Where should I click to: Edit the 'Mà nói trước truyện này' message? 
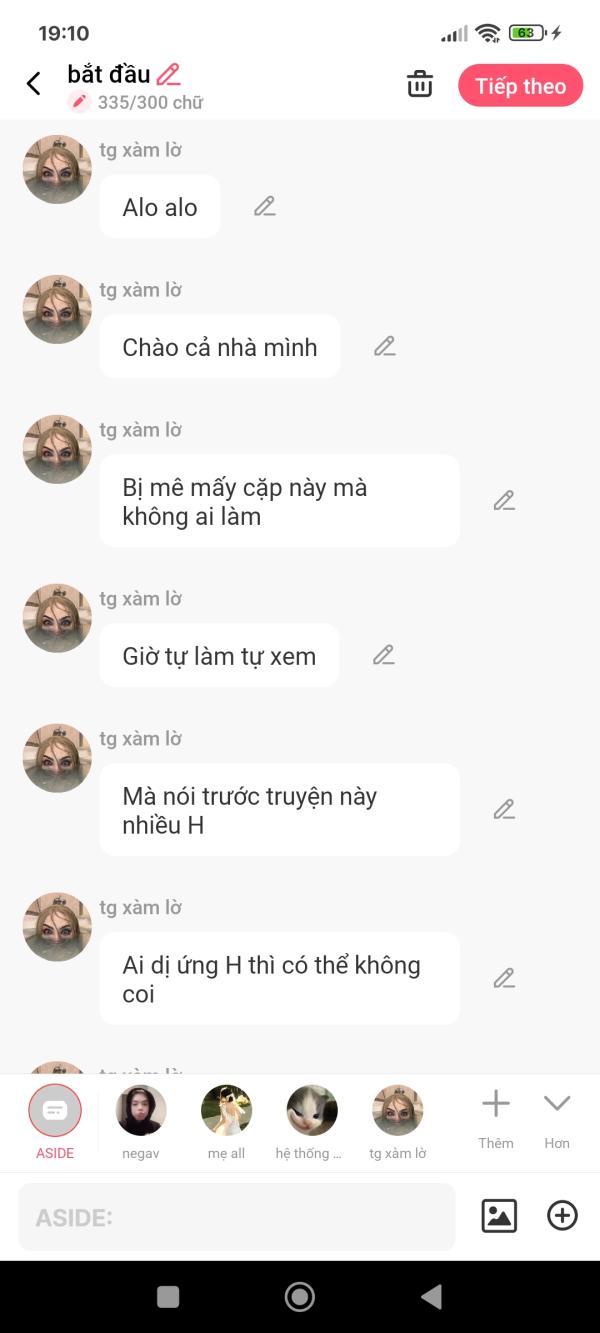[x=504, y=810]
